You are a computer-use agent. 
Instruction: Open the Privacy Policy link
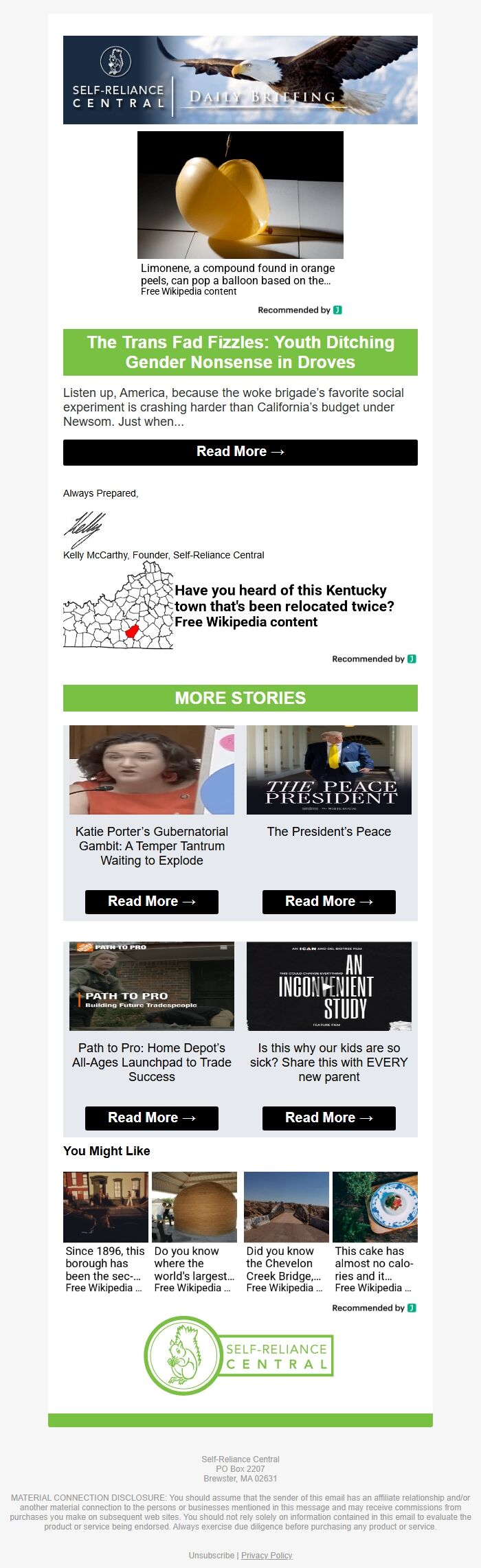click(x=267, y=1555)
